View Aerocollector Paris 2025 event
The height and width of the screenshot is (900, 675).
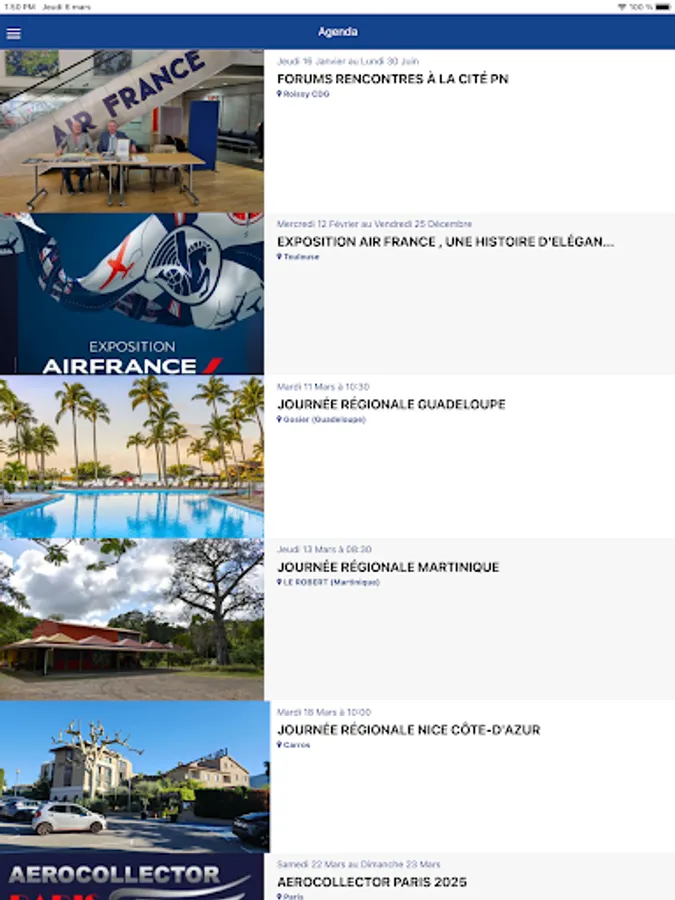[338, 876]
